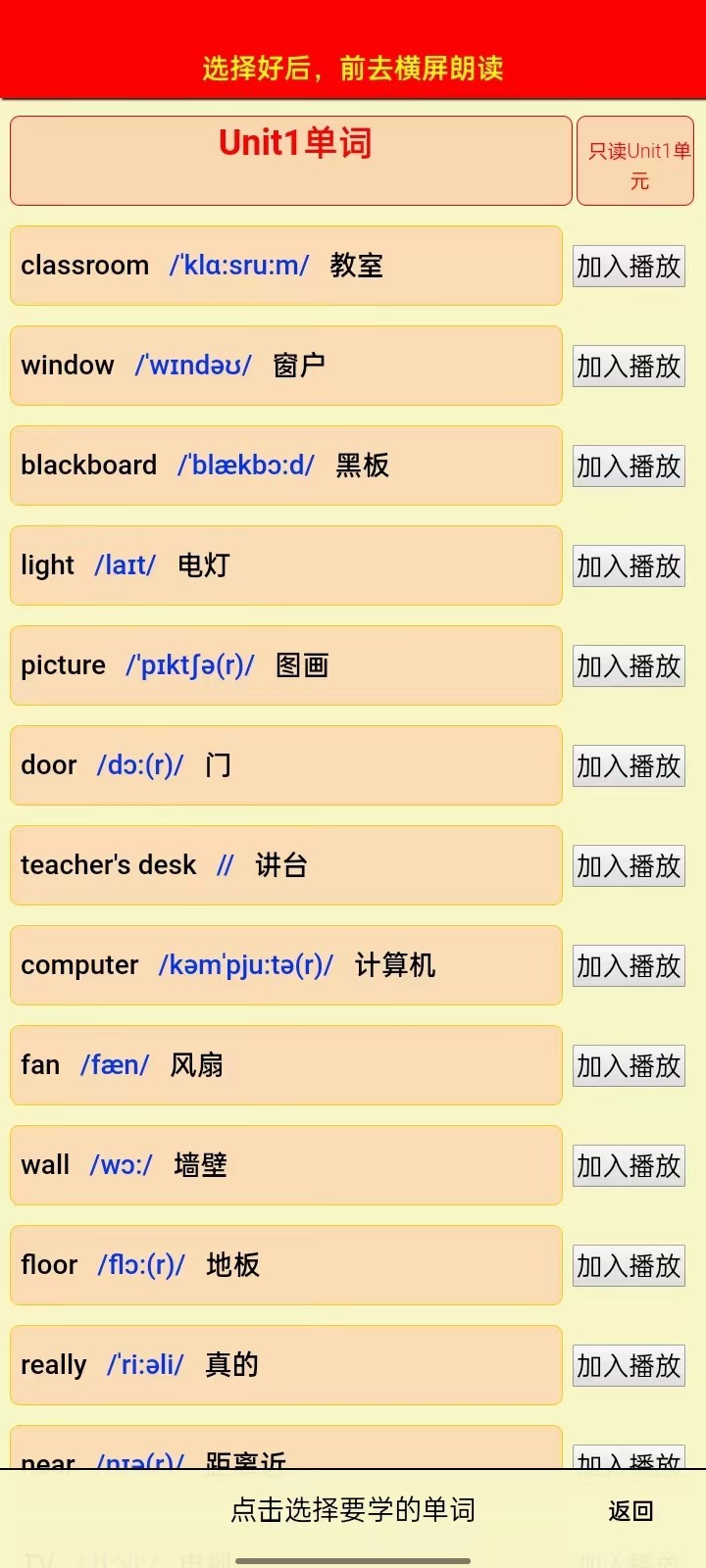
Task: Select the classroom word row
Action: point(285,266)
